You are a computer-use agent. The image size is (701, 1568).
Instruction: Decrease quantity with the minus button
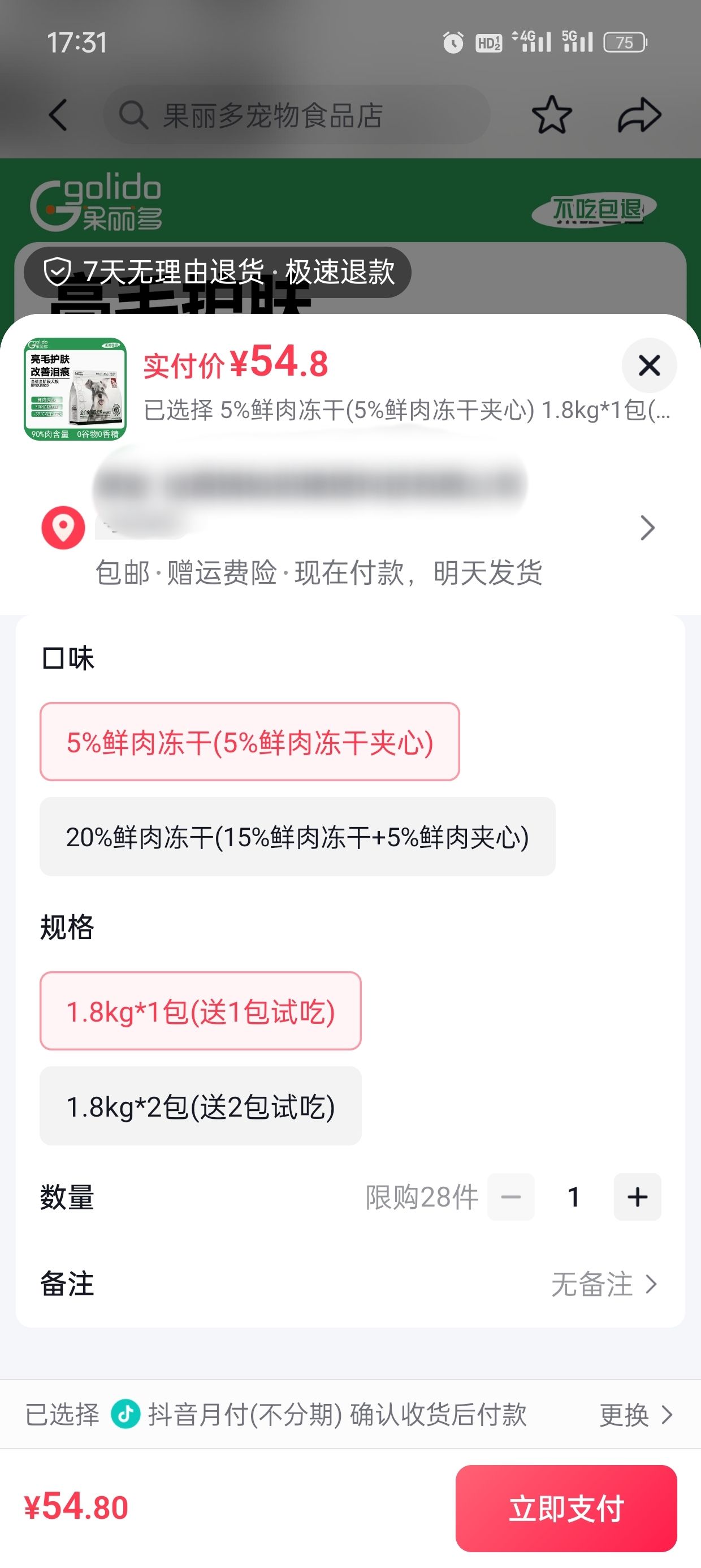coord(510,1197)
